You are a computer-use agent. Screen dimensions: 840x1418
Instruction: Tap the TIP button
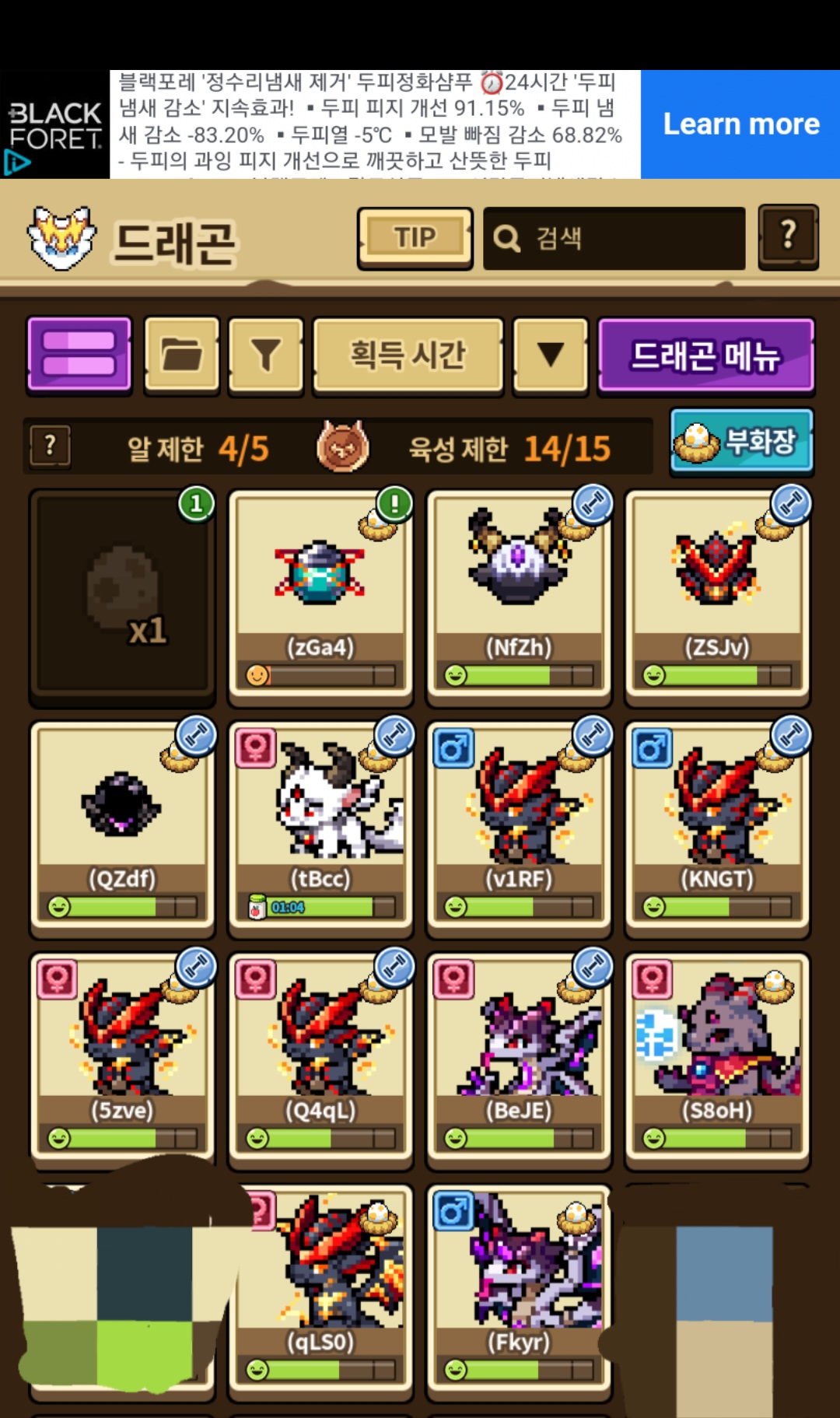pyautogui.click(x=415, y=238)
